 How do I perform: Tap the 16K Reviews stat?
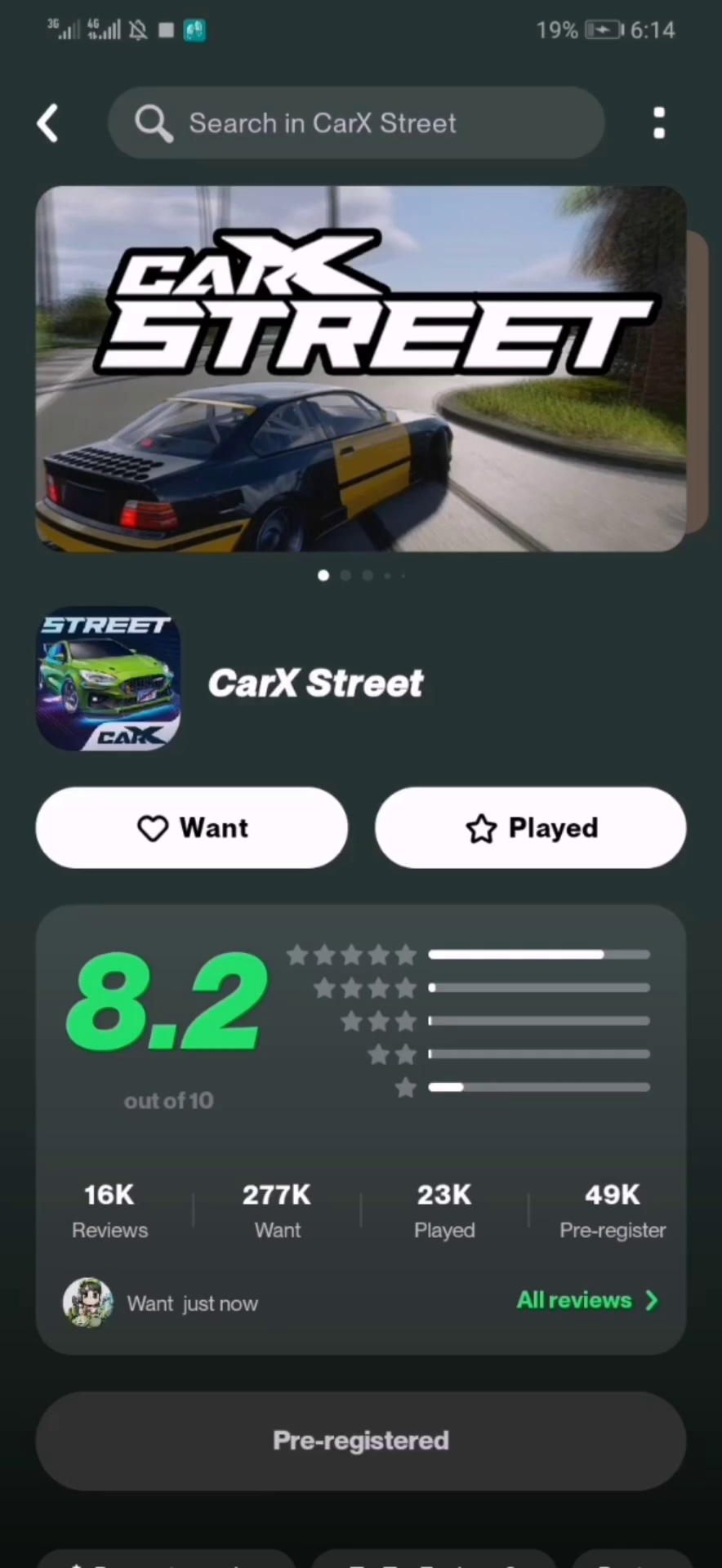coord(109,1211)
